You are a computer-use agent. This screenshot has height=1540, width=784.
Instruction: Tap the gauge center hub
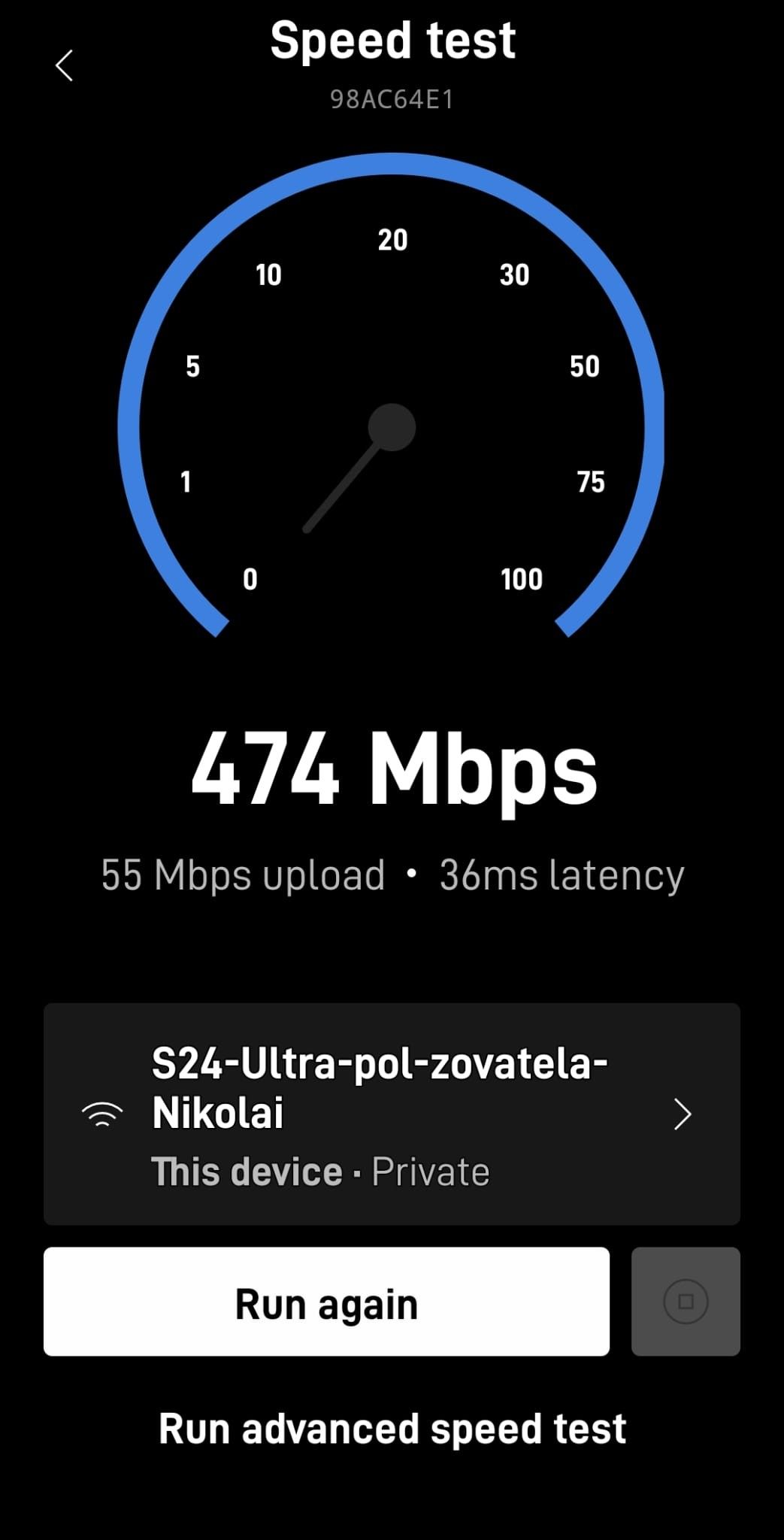click(x=391, y=427)
